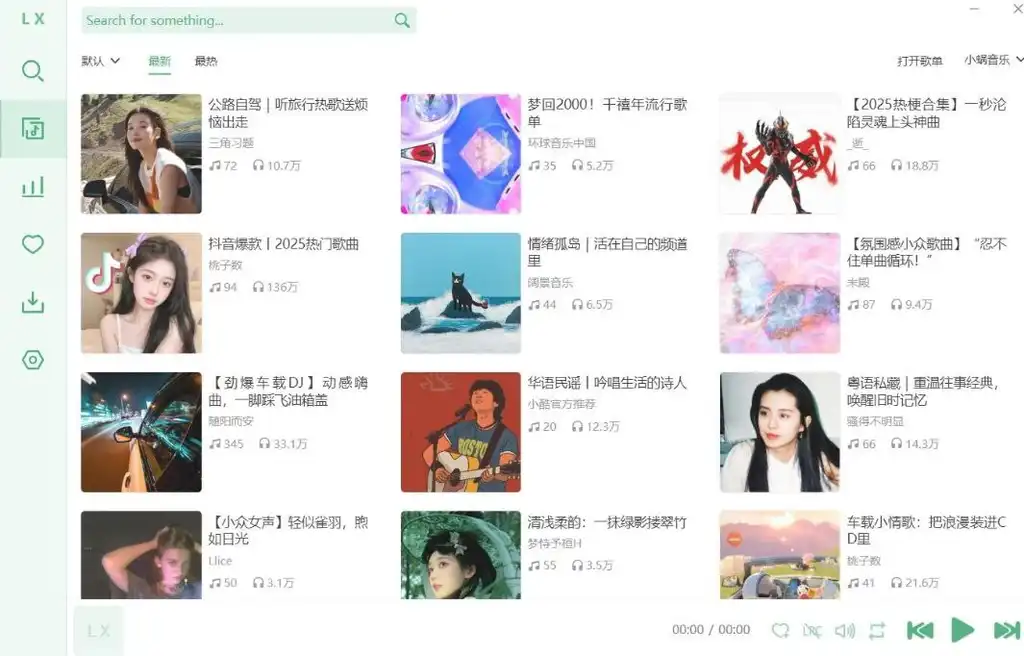Open the search page from sidebar

tap(33, 71)
